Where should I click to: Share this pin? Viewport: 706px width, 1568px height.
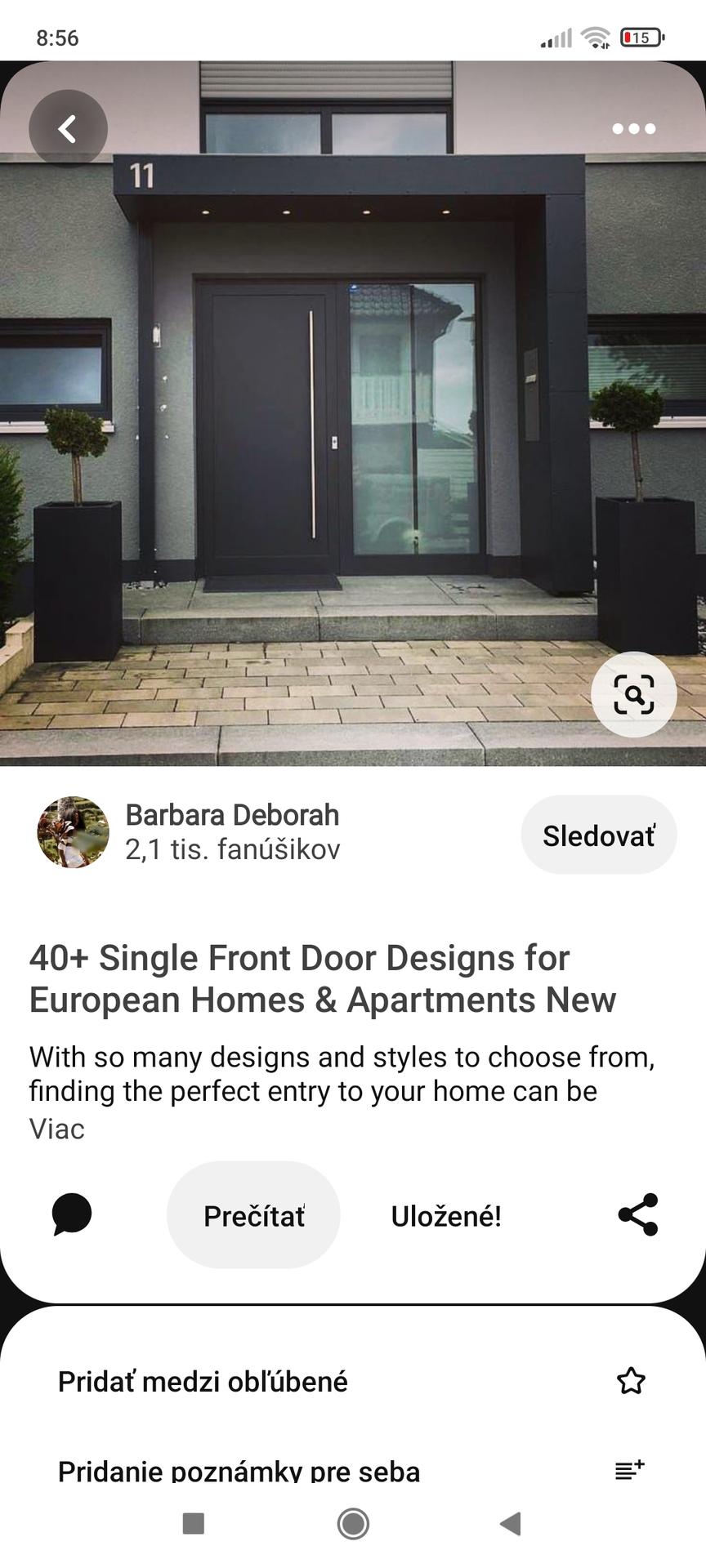point(637,1214)
